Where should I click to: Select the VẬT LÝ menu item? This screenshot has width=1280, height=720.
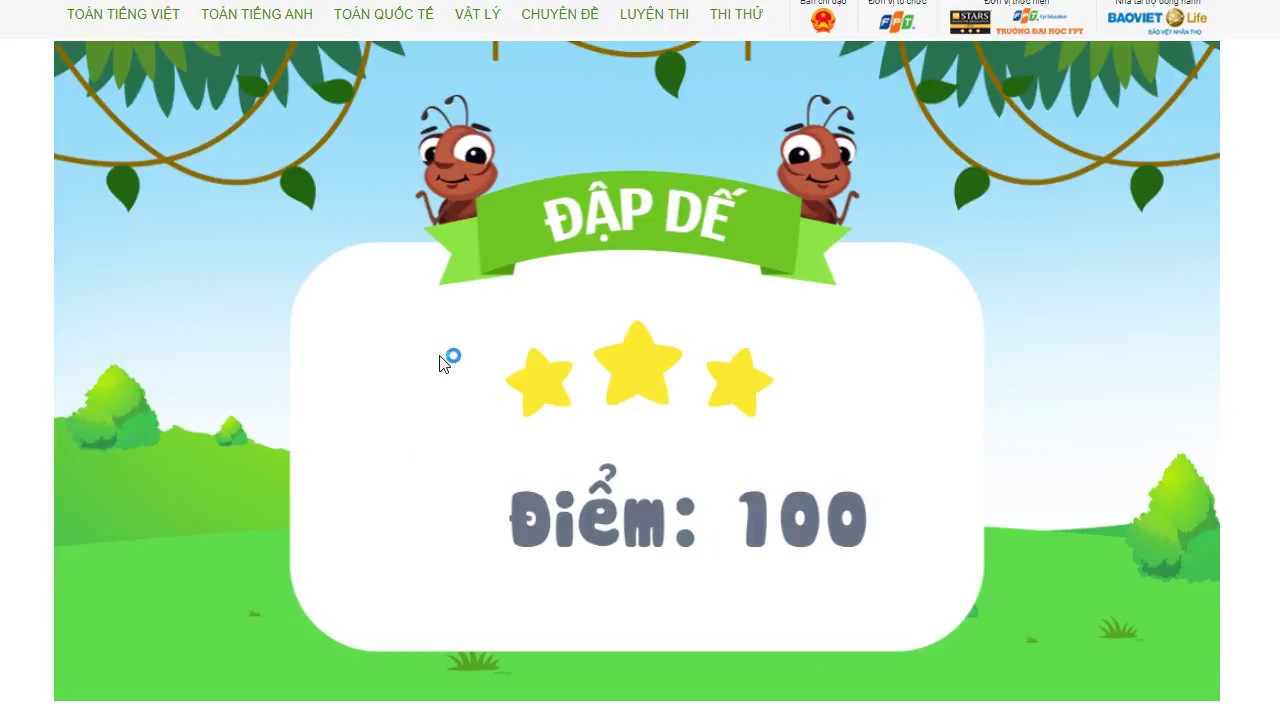[x=477, y=14]
